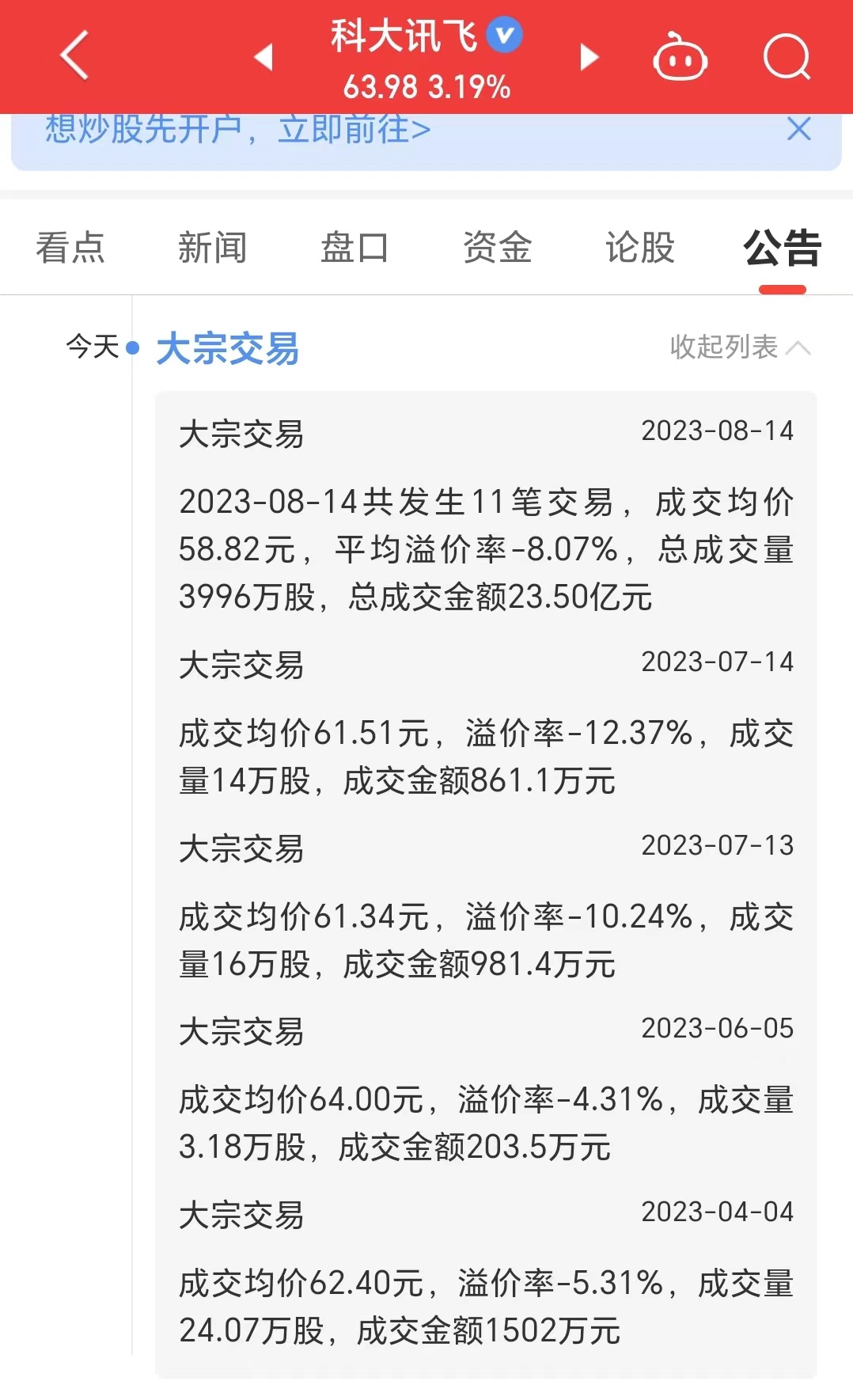The height and width of the screenshot is (1400, 853).
Task: Go back using the top-left arrow
Action: coord(74,56)
